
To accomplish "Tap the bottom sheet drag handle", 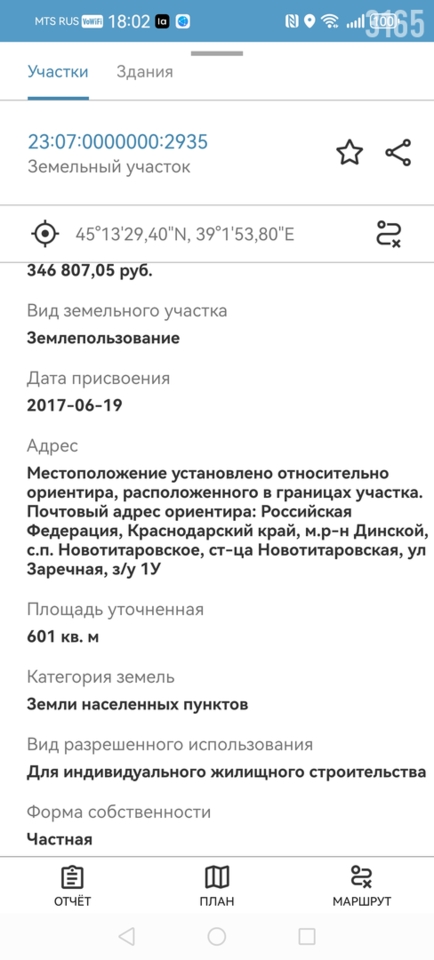I will click(217, 54).
